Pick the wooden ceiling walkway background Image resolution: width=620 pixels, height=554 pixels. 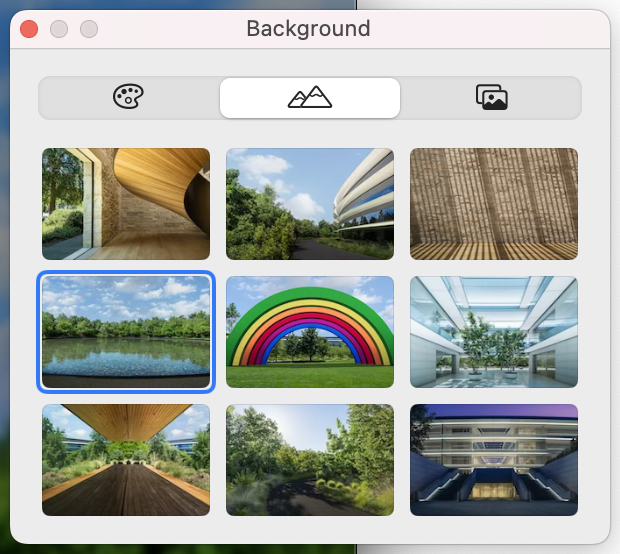click(x=126, y=460)
